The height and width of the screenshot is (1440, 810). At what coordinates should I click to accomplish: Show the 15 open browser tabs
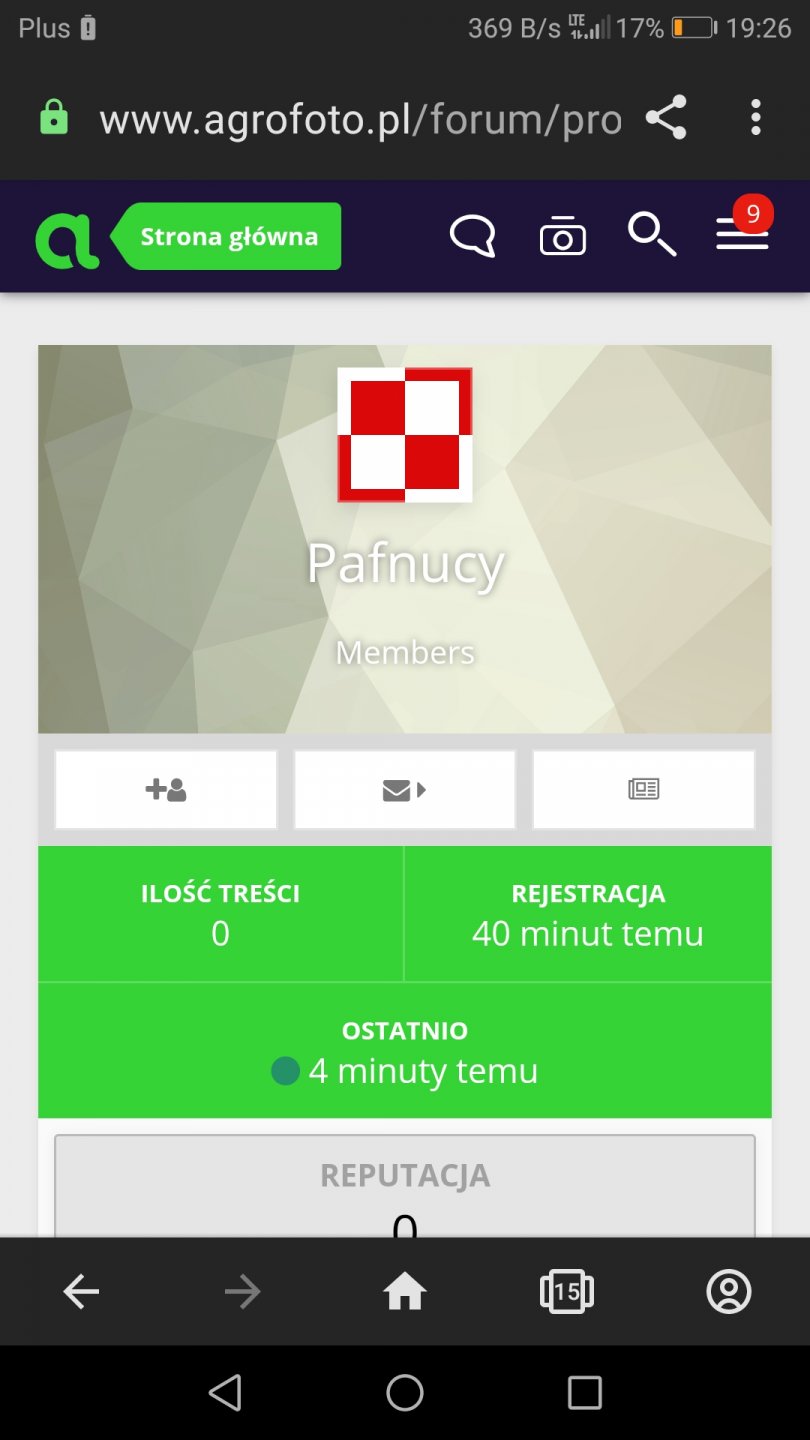click(x=566, y=1292)
